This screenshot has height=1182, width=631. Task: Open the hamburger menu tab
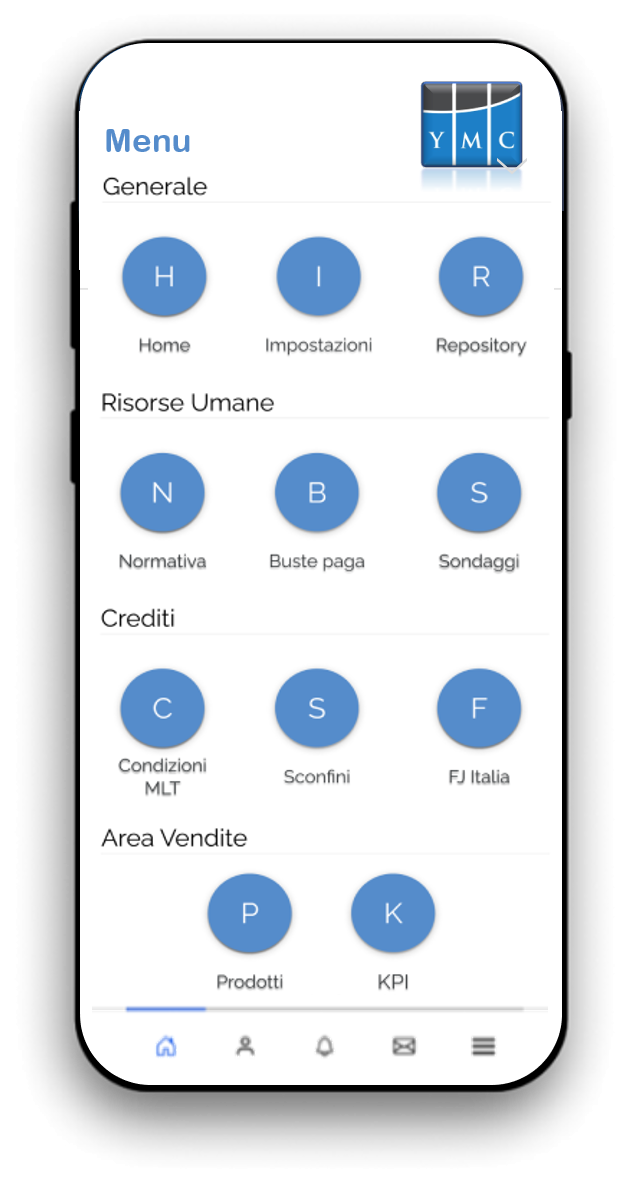tap(483, 1046)
